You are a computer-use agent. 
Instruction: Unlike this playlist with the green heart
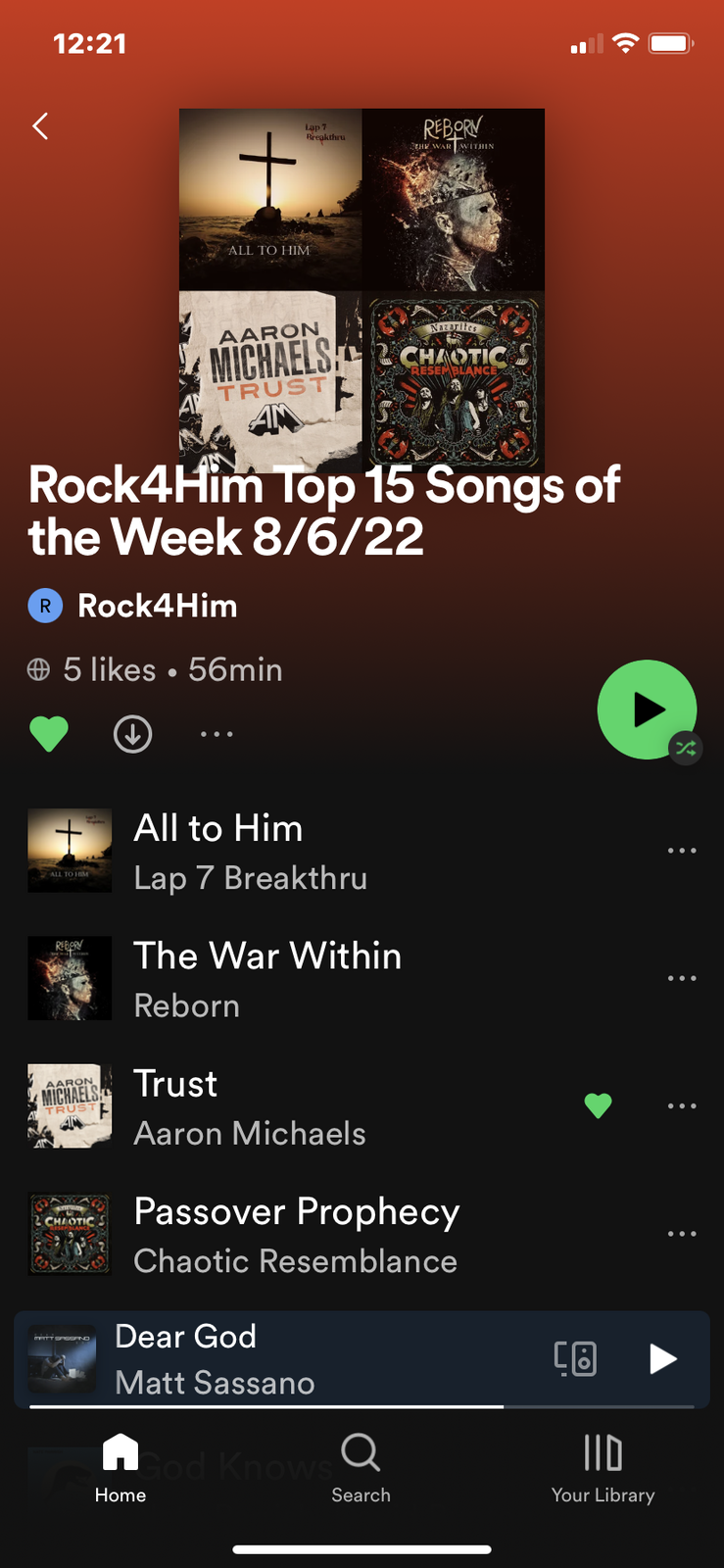(x=49, y=734)
